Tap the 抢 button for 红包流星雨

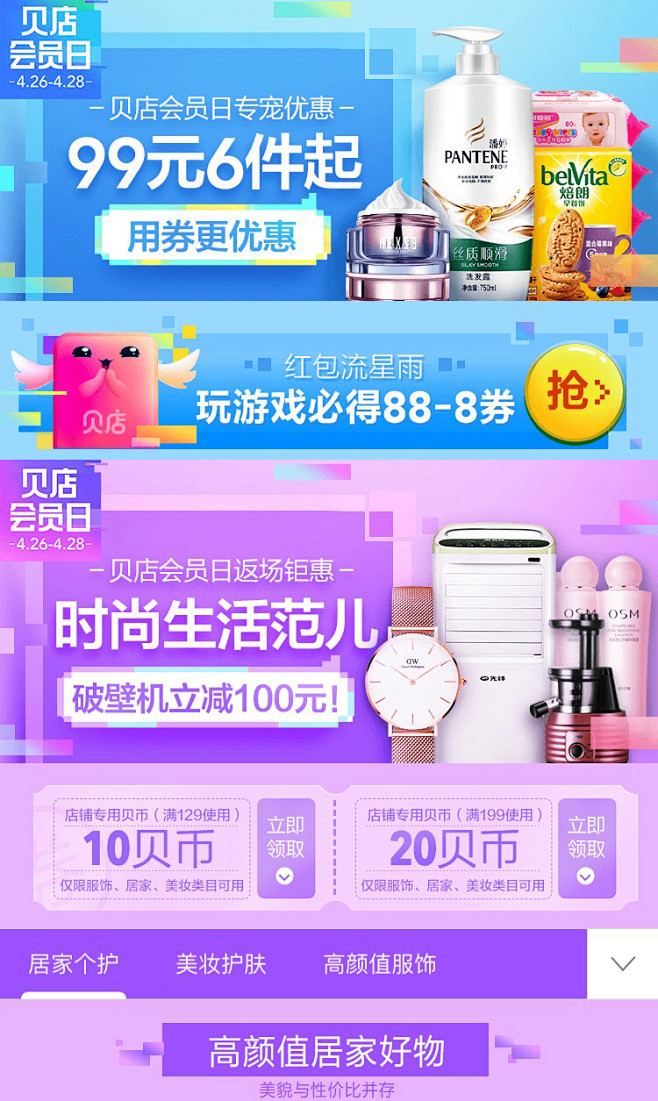point(574,390)
